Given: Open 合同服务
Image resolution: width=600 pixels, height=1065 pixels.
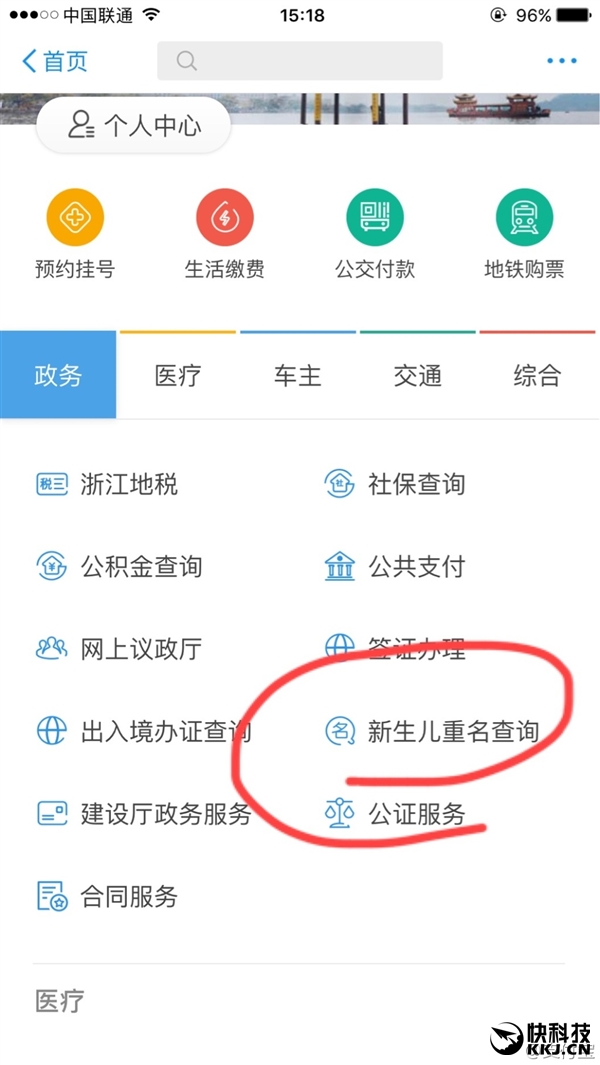Looking at the screenshot, I should (x=107, y=897).
